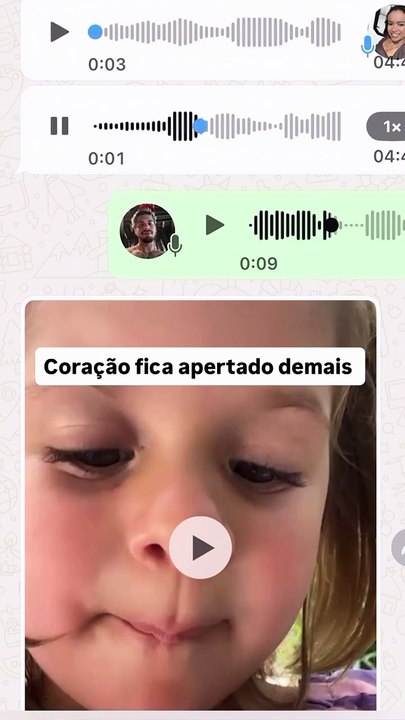Screen dimensions: 405x720
Task: Play the 0:09 green voice message
Action: 215,225
